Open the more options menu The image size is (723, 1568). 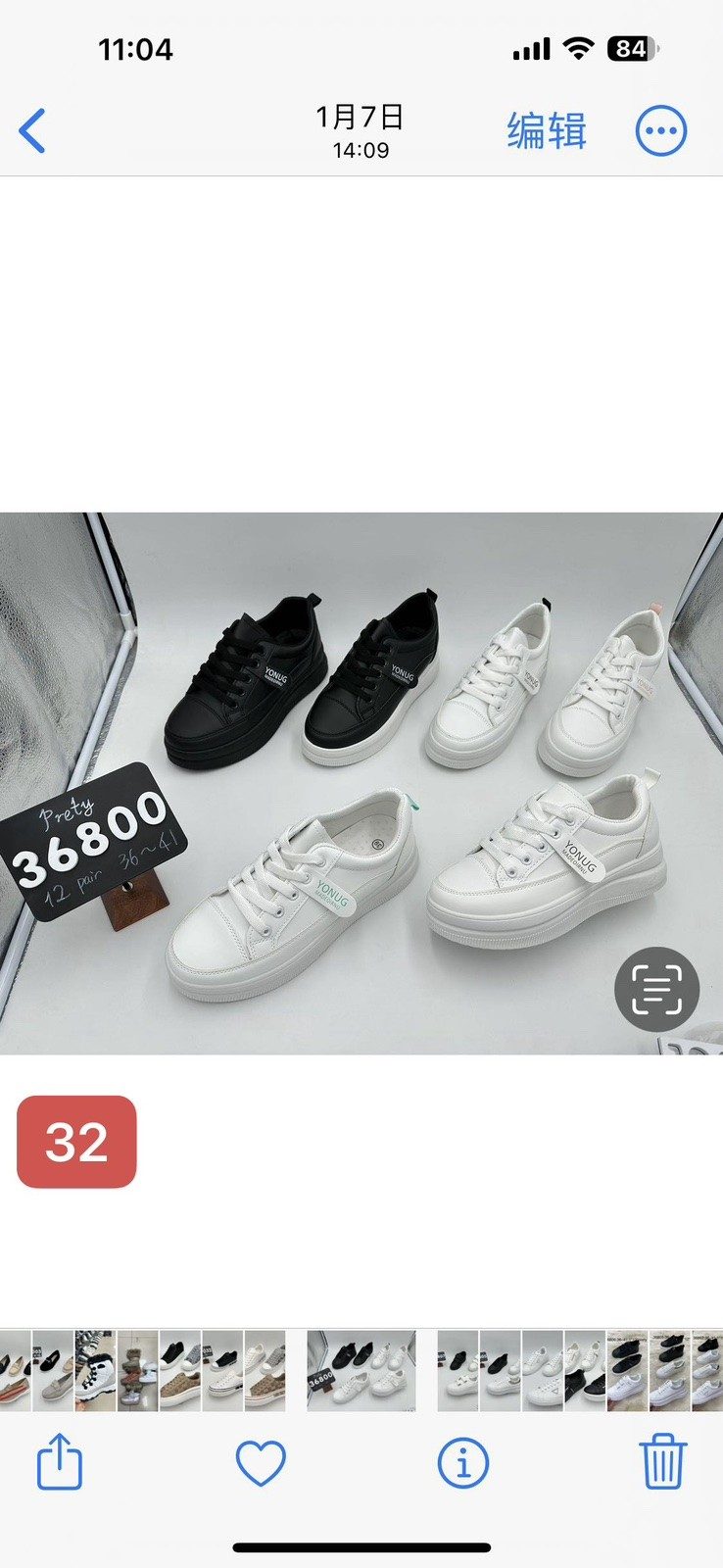tap(661, 131)
